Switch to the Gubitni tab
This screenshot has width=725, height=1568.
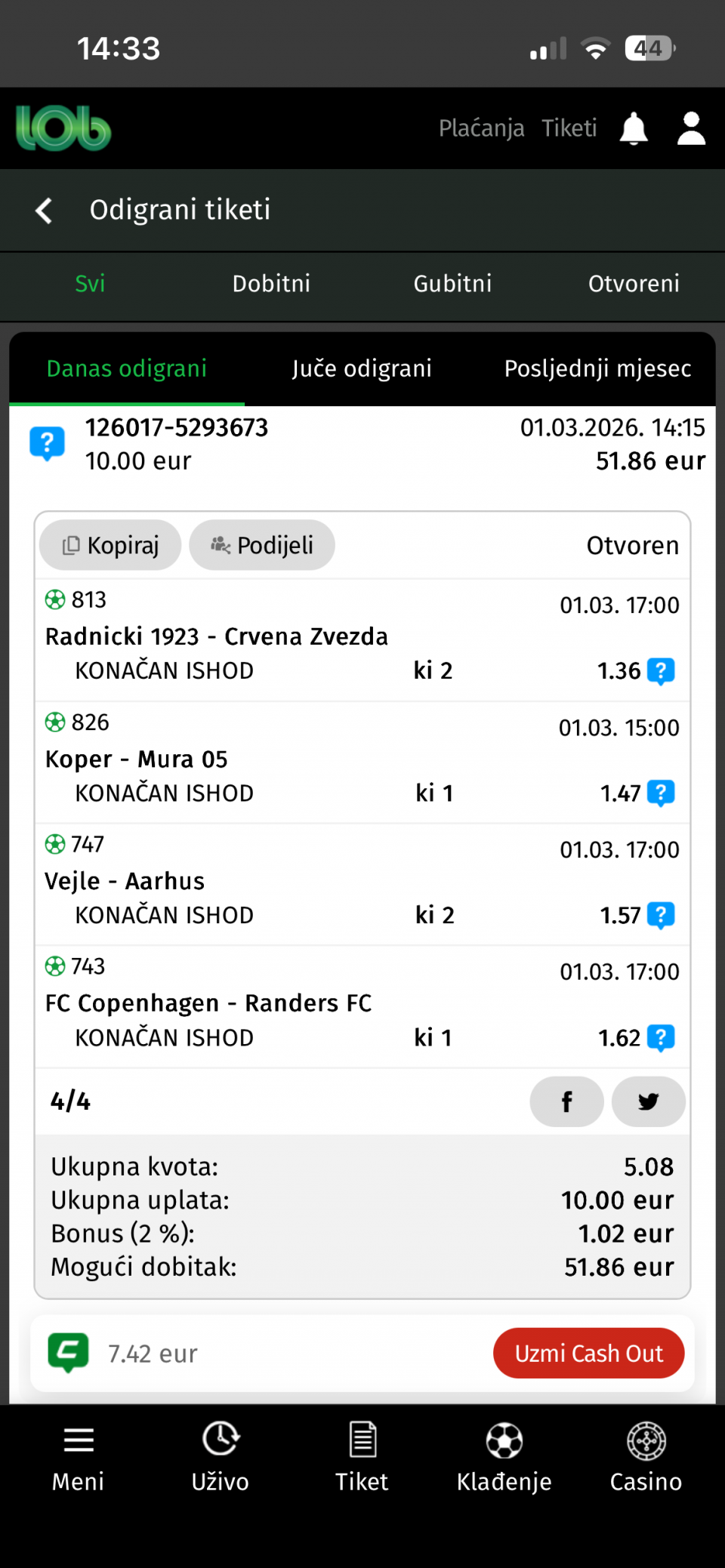pos(452,284)
